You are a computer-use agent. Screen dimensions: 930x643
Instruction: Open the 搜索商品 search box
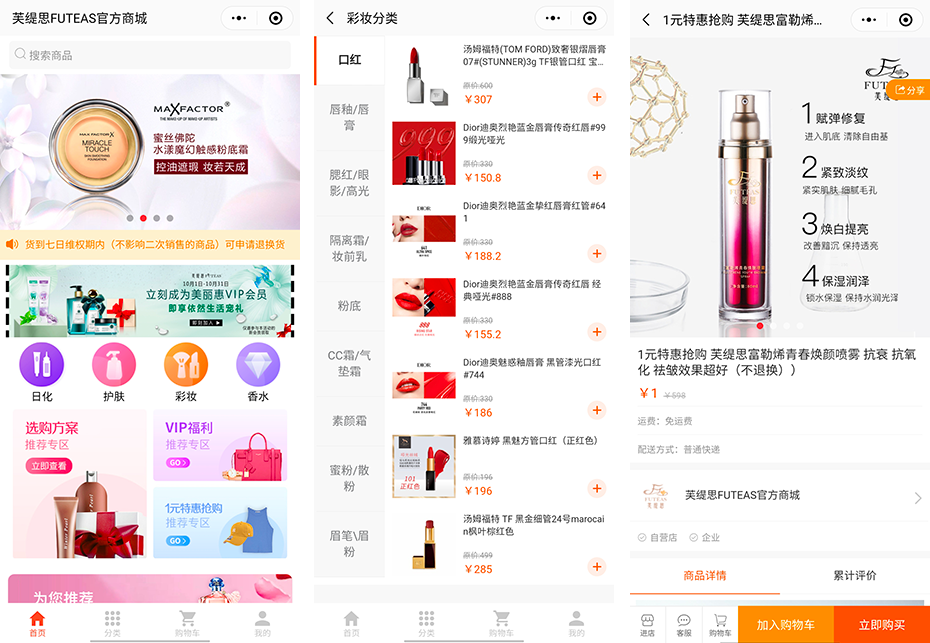tap(150, 55)
